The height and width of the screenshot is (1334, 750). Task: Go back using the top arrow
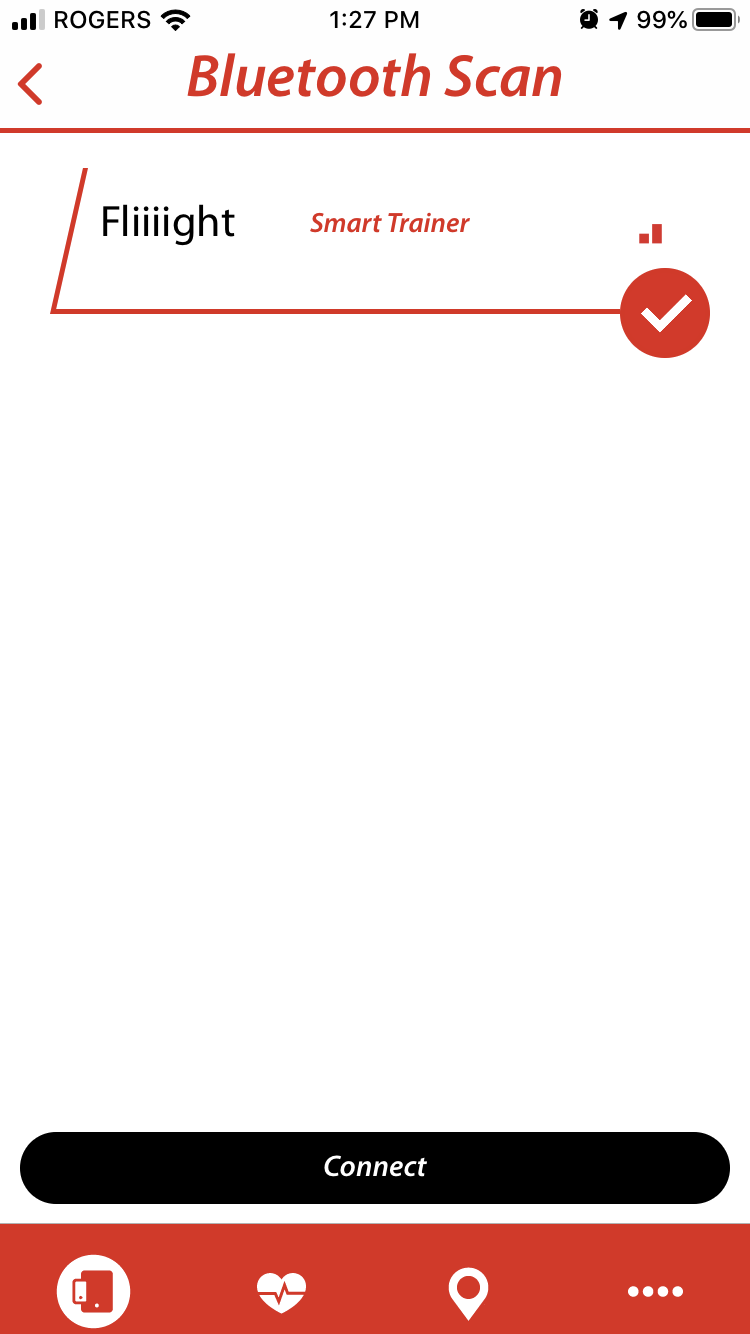point(31,83)
